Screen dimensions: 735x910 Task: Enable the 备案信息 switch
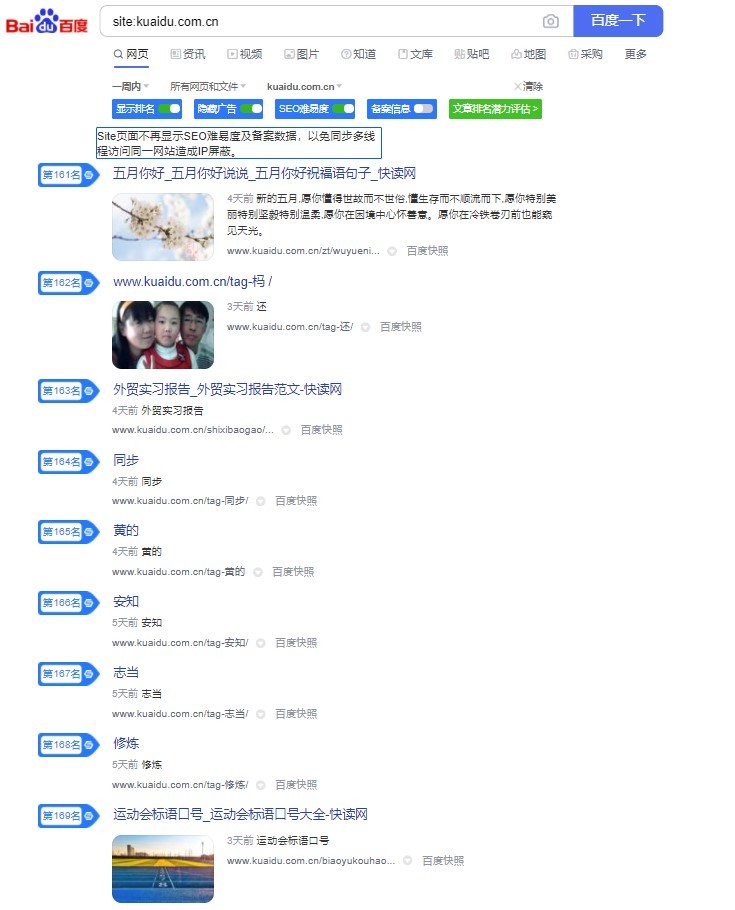[x=424, y=108]
